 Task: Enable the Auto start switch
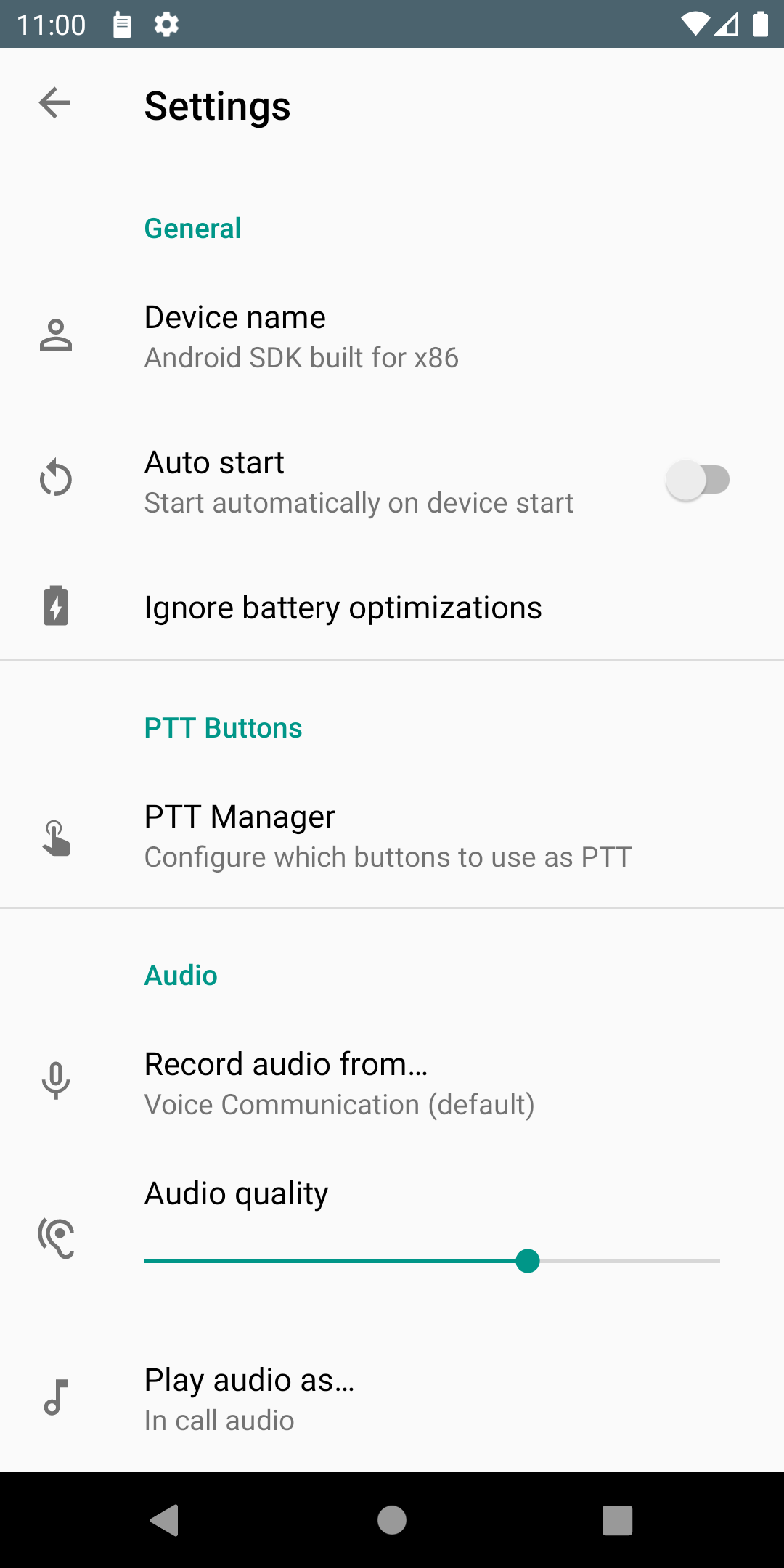point(697,481)
